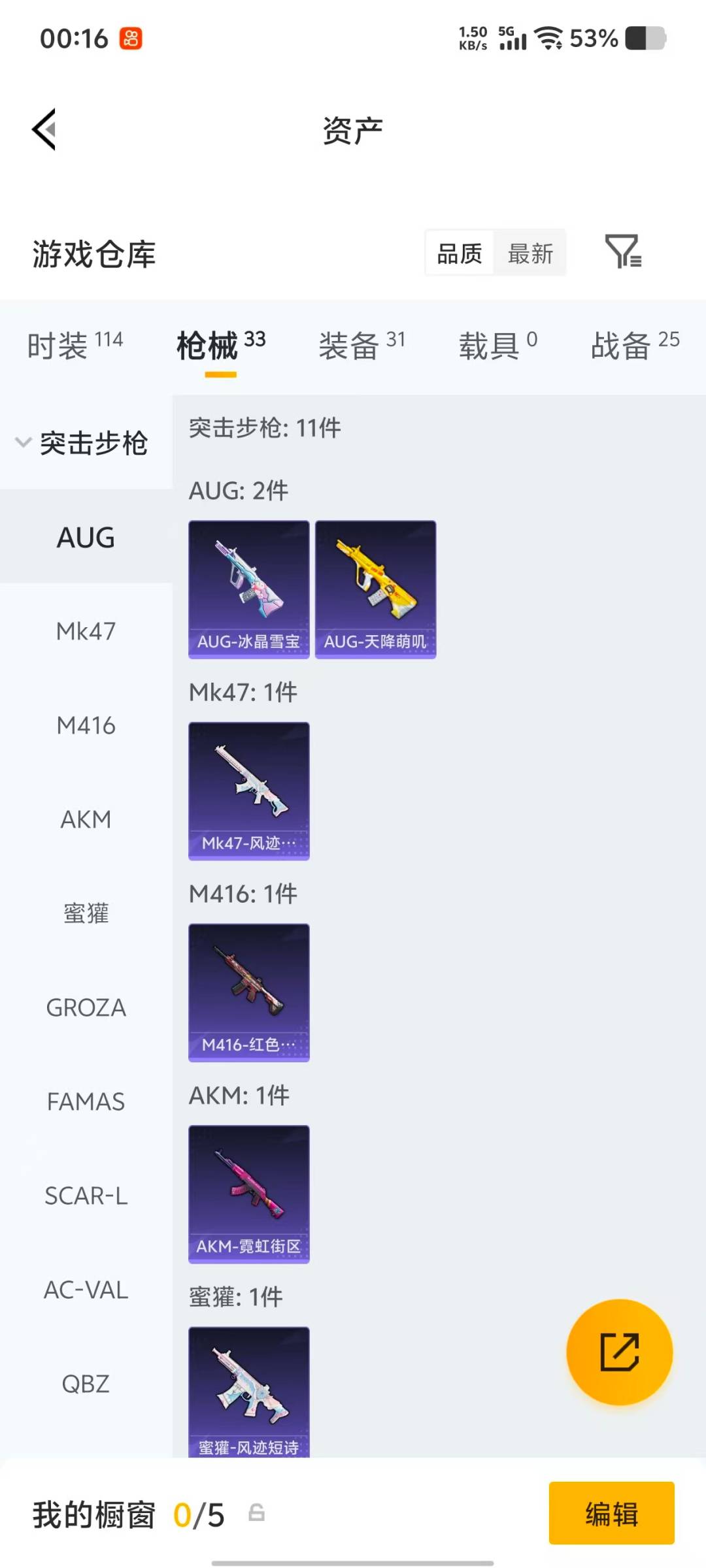Tap the share/export floating button
This screenshot has width=706, height=1568.
[x=620, y=1351]
